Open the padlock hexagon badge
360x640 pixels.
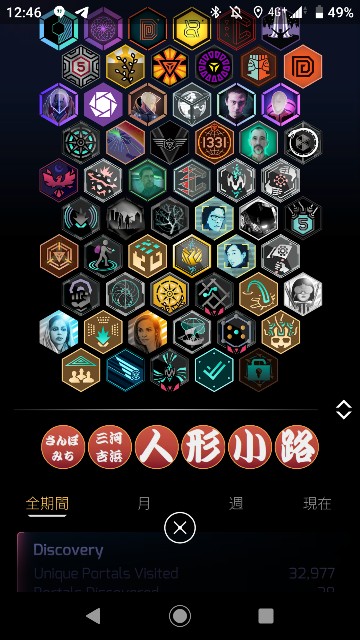(x=258, y=370)
